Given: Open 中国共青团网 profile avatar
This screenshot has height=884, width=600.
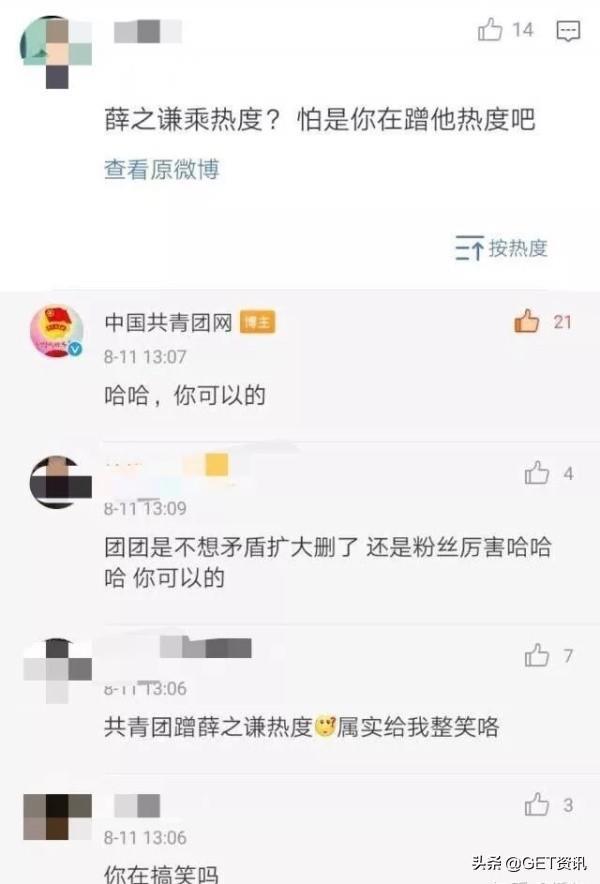Looking at the screenshot, I should pyautogui.click(x=55, y=332).
